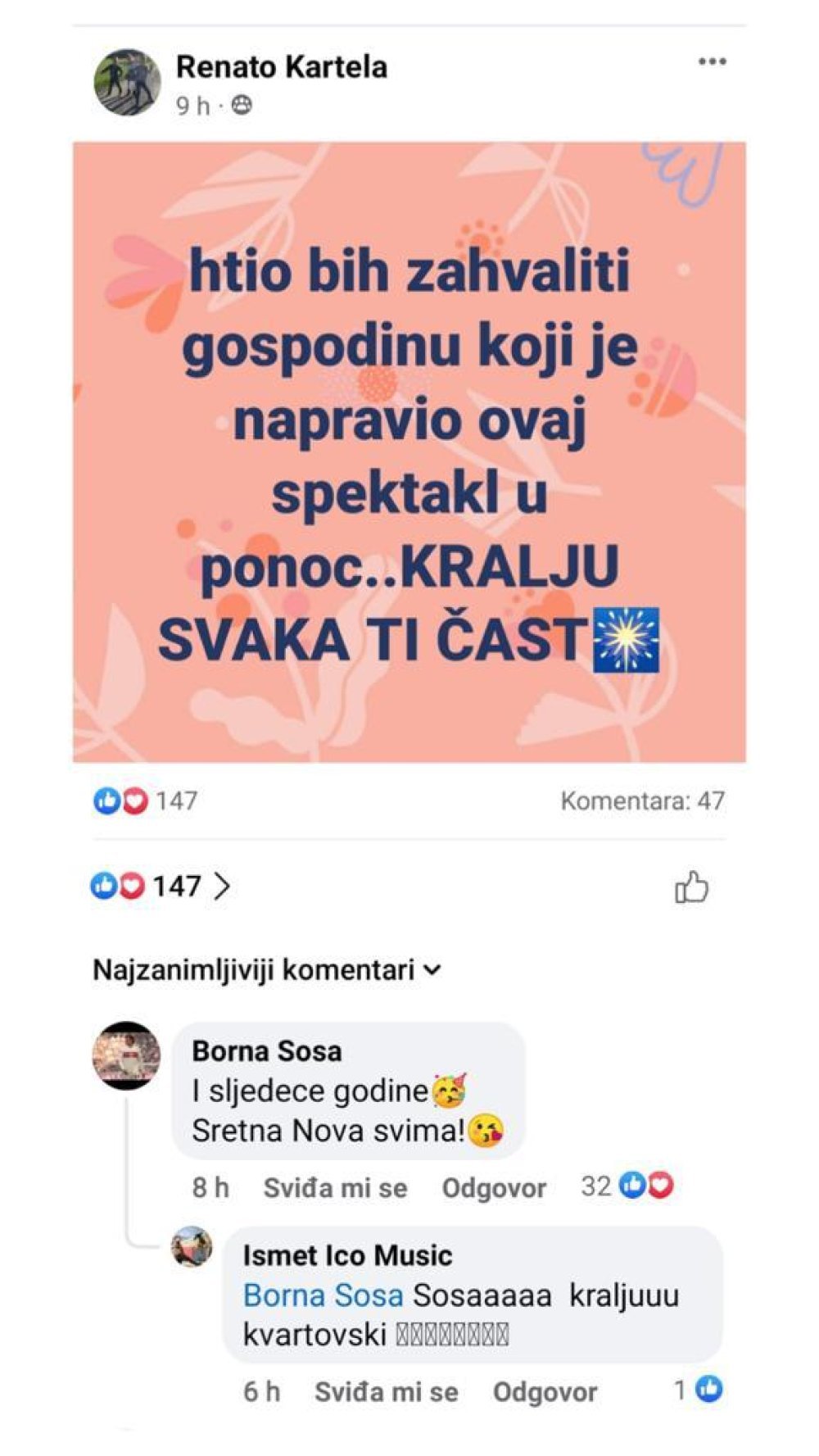Screen dimensions: 819x1456
Task: Open Borna Sosa's profile from comment name
Action: pos(266,1051)
